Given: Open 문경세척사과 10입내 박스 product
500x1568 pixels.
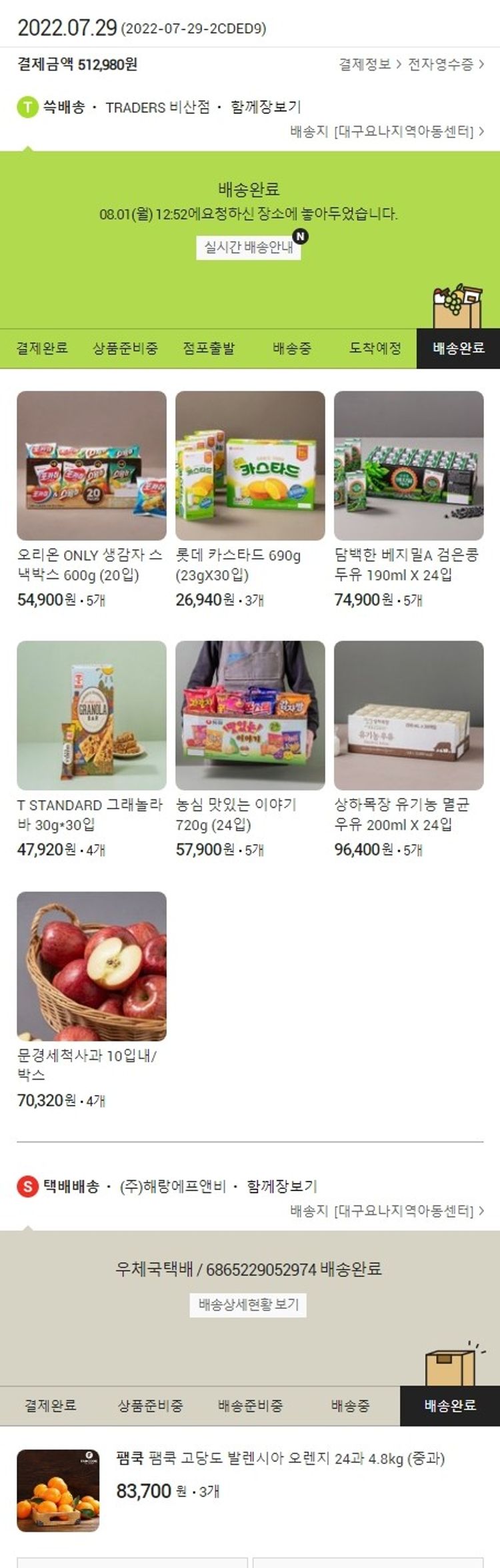Looking at the screenshot, I should tap(91, 966).
